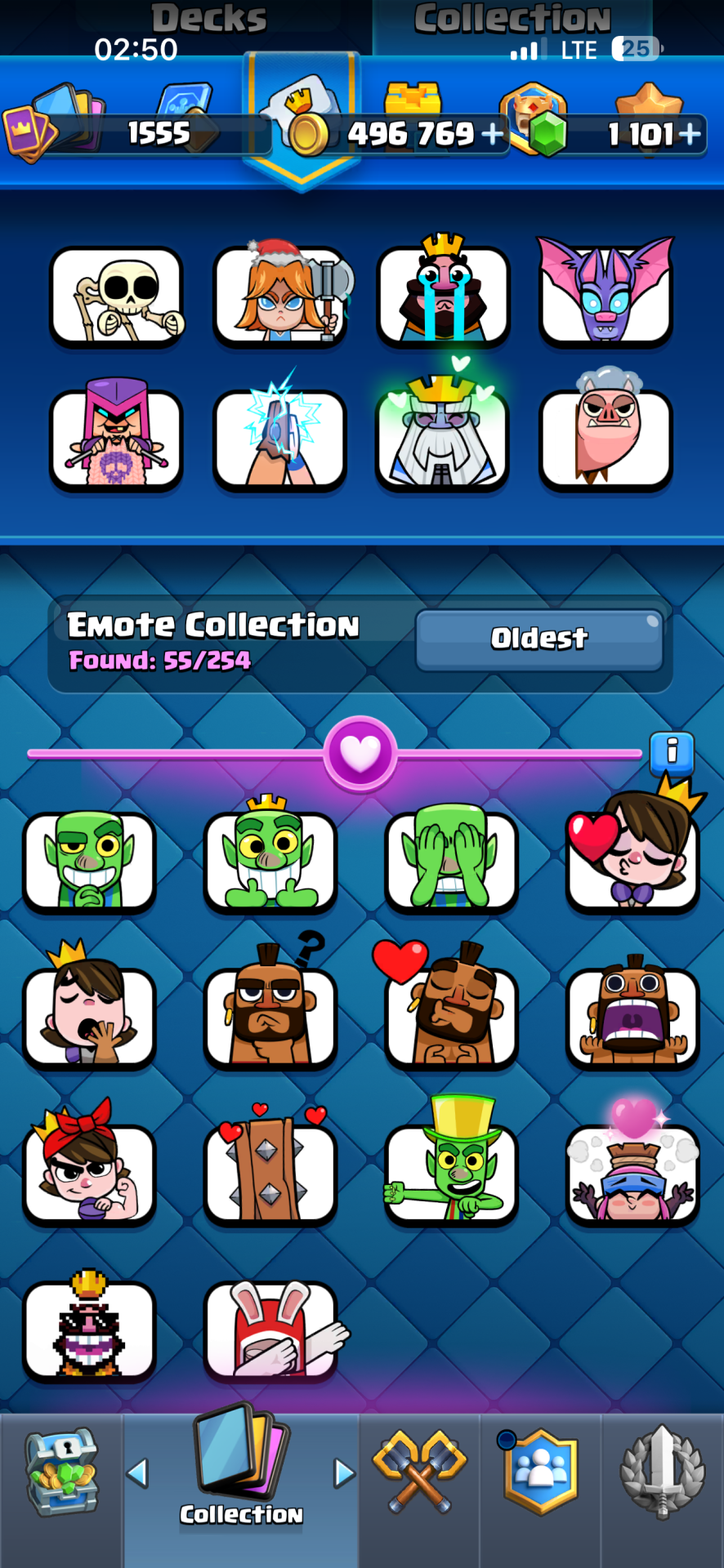This screenshot has width=724, height=1568.
Task: Open the emote info icon
Action: point(672,753)
